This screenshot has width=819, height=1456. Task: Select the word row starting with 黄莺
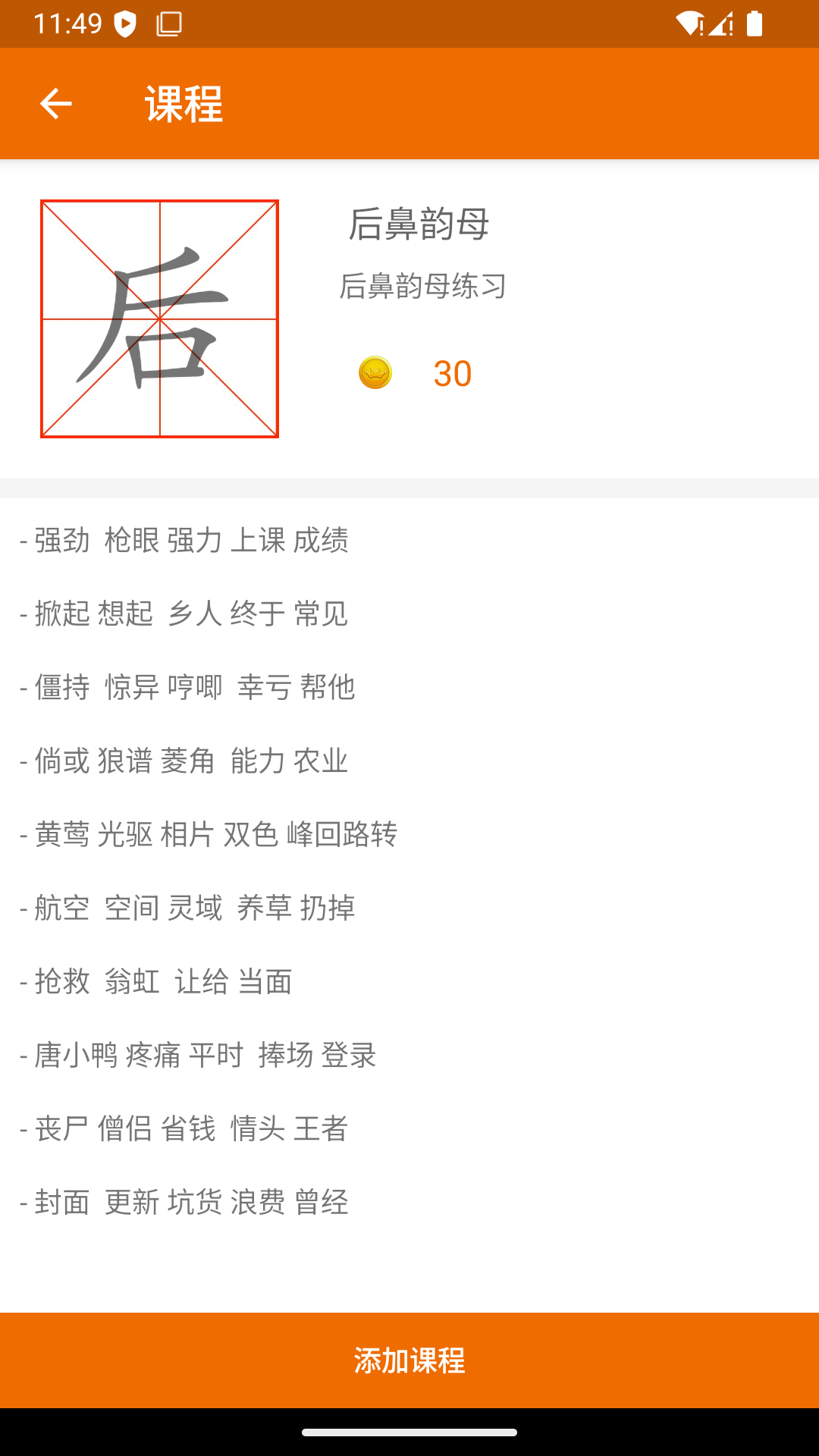(x=209, y=833)
